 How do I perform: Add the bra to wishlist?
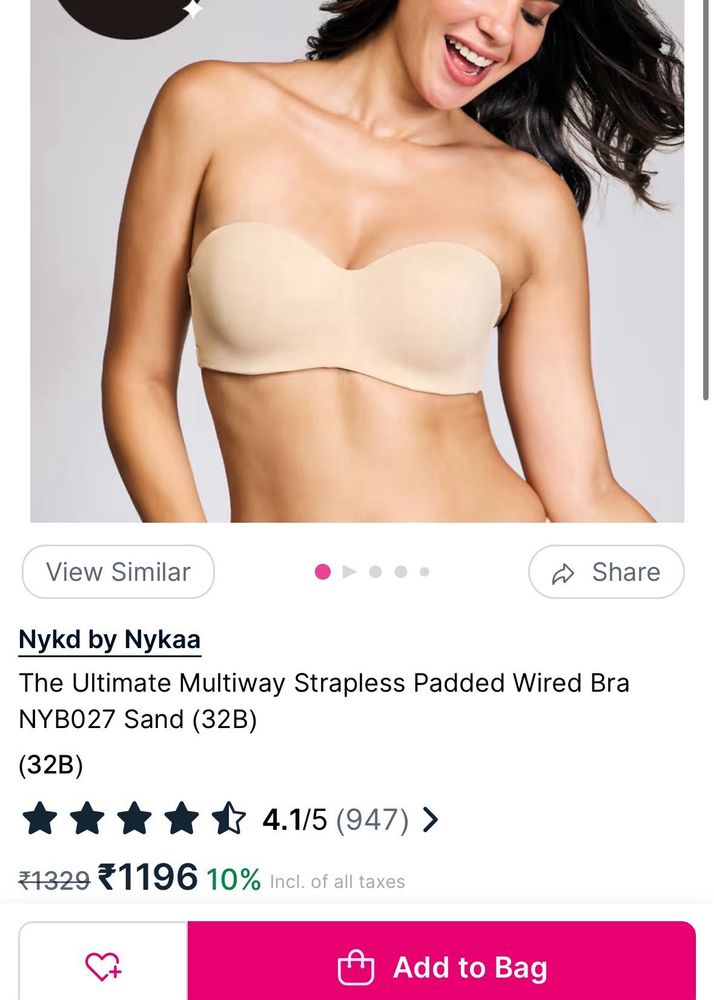pyautogui.click(x=103, y=966)
